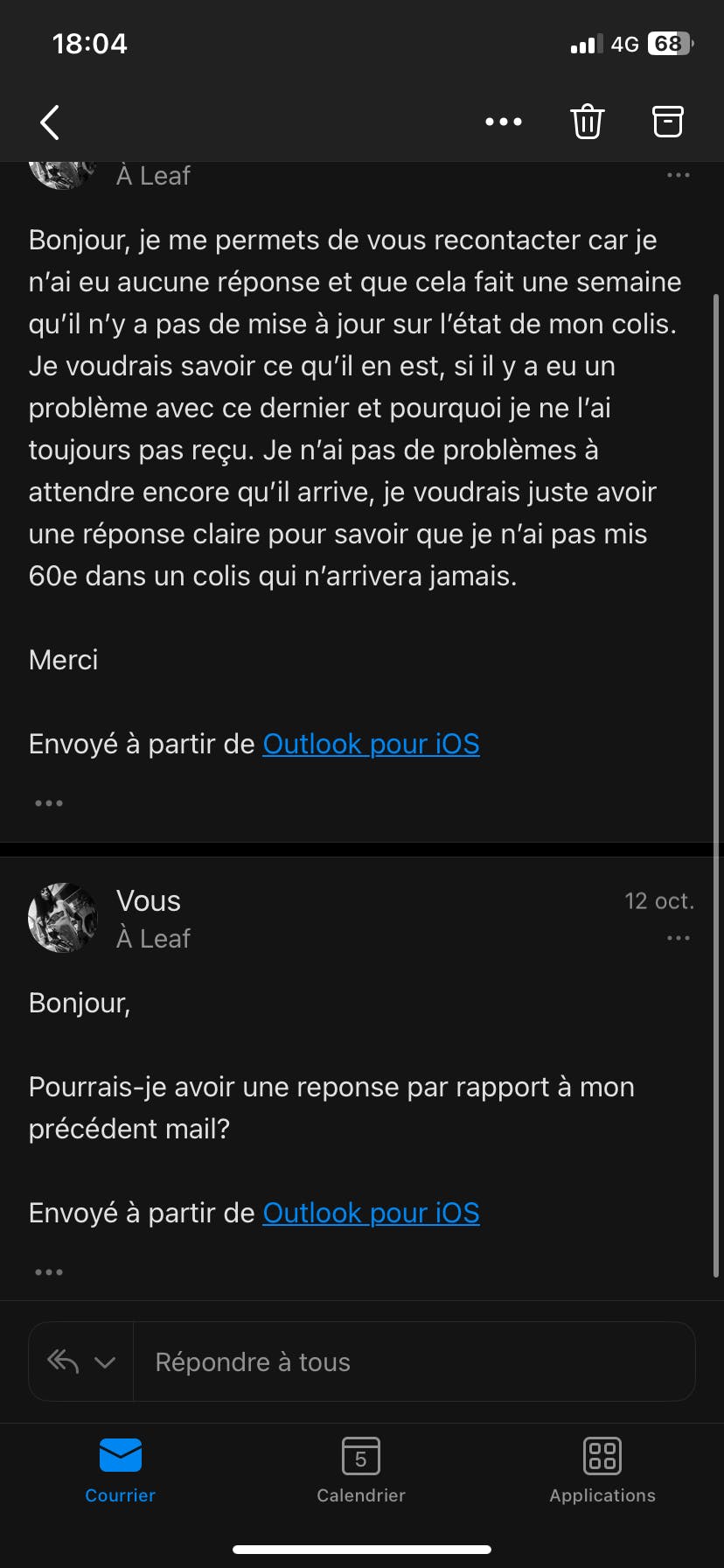Switch to the Calendrier tab
Viewport: 724px width, 1568px height.
pyautogui.click(x=361, y=1470)
